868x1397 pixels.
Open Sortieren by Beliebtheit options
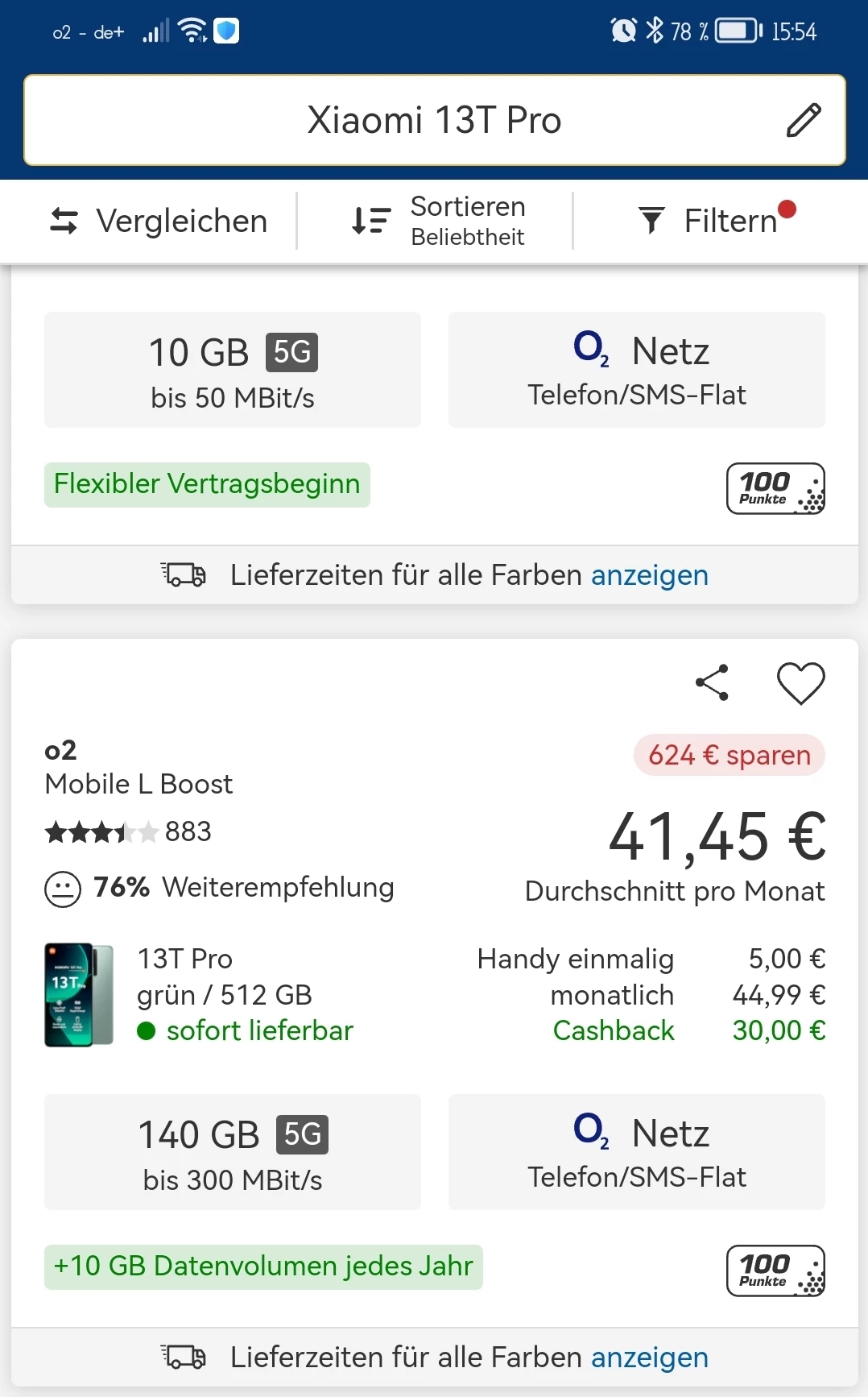[x=439, y=221]
